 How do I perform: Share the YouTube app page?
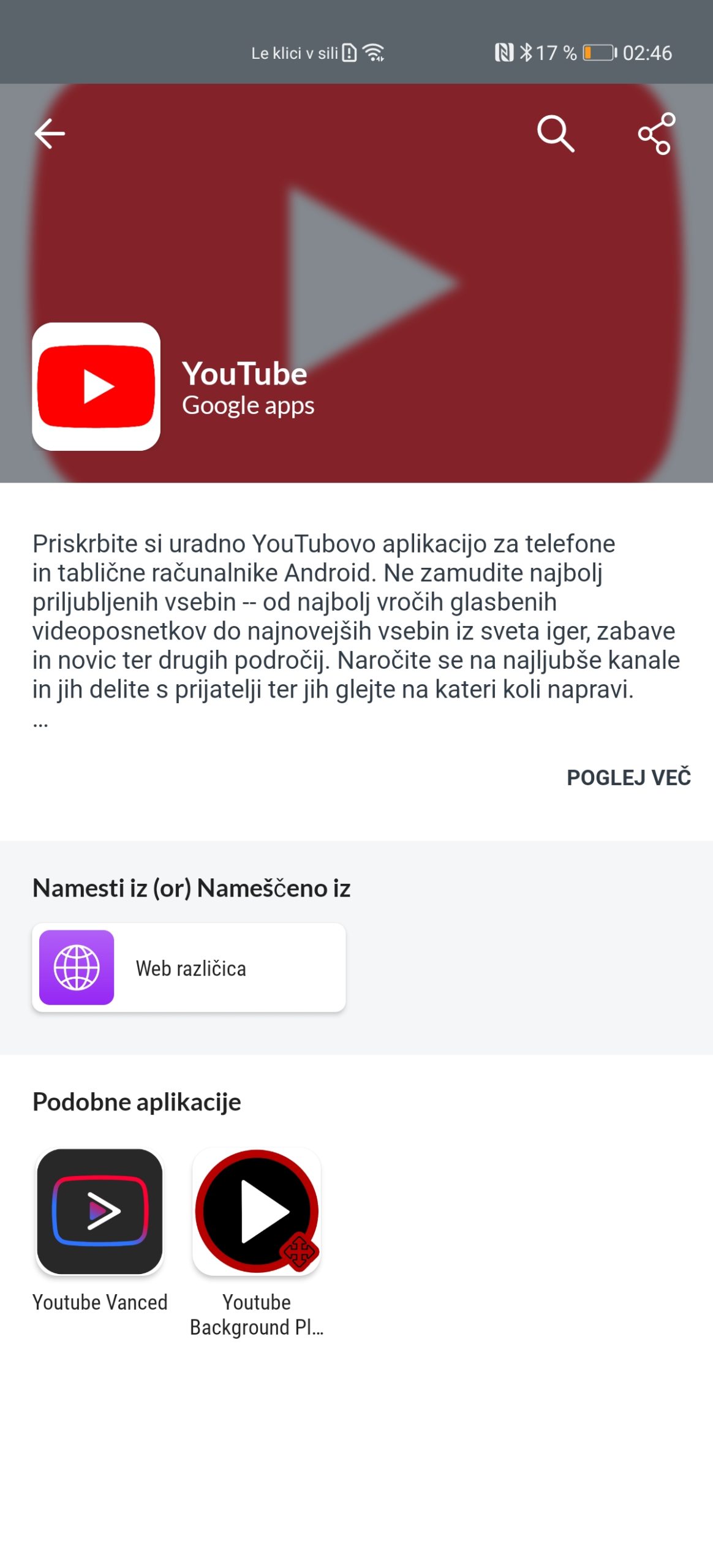click(656, 134)
